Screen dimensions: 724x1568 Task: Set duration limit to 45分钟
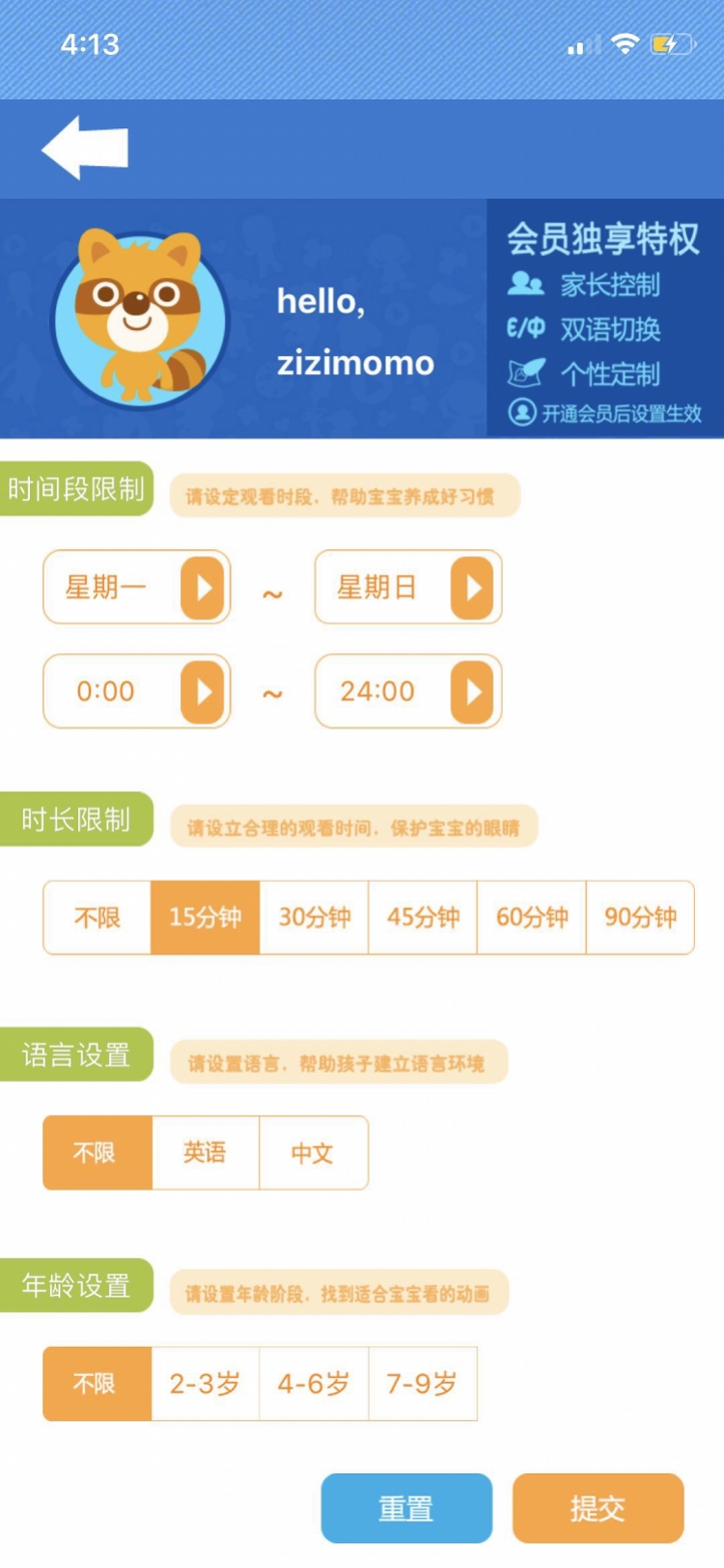pos(423,917)
